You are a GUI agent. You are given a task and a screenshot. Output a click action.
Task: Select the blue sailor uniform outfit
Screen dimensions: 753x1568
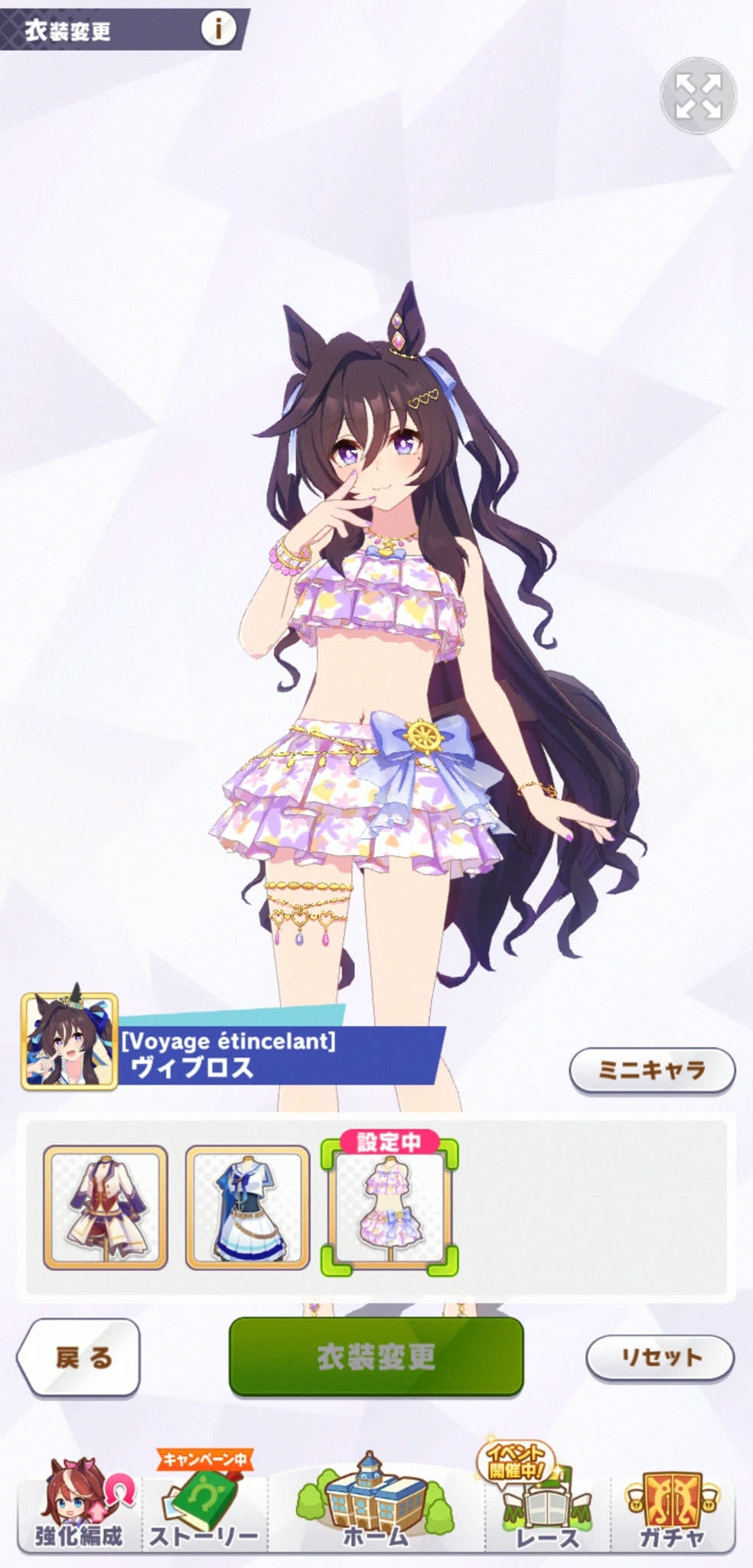247,1207
